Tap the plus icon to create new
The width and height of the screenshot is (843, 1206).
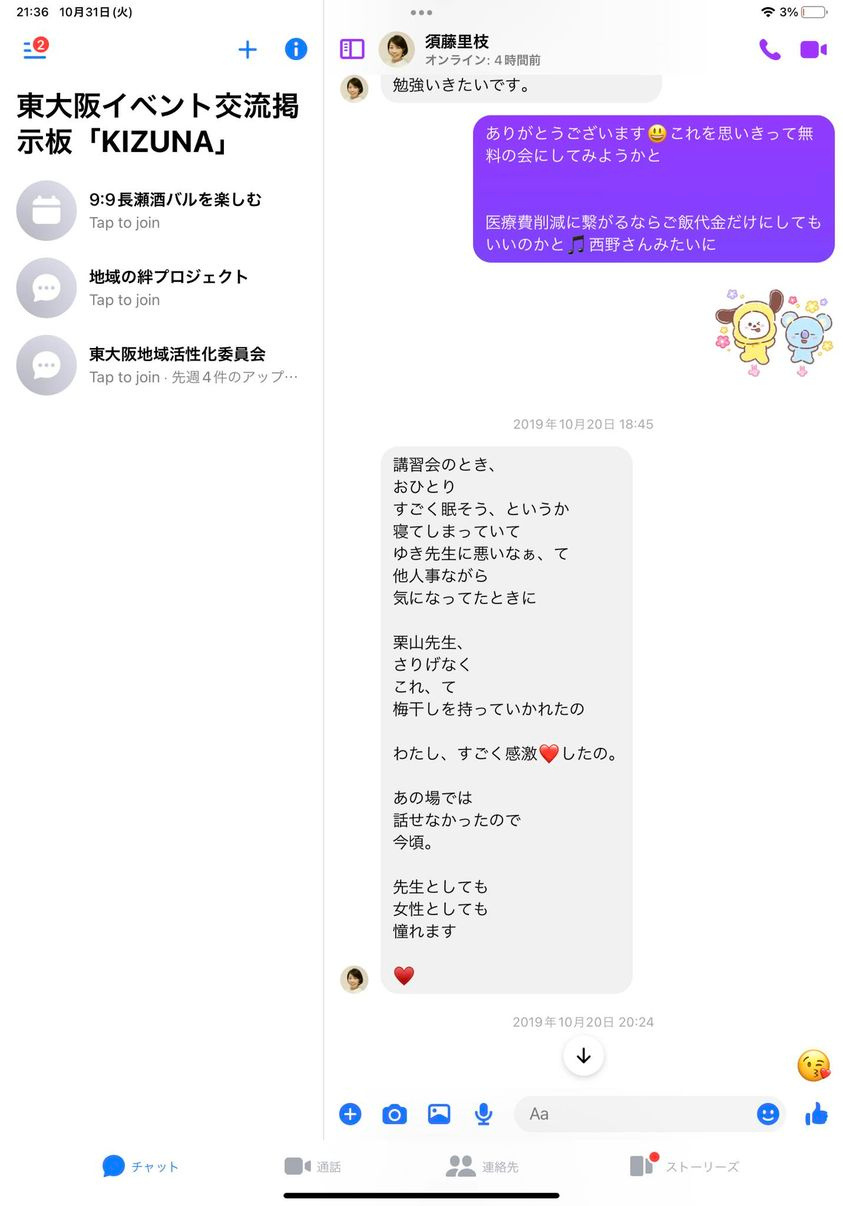tap(247, 49)
